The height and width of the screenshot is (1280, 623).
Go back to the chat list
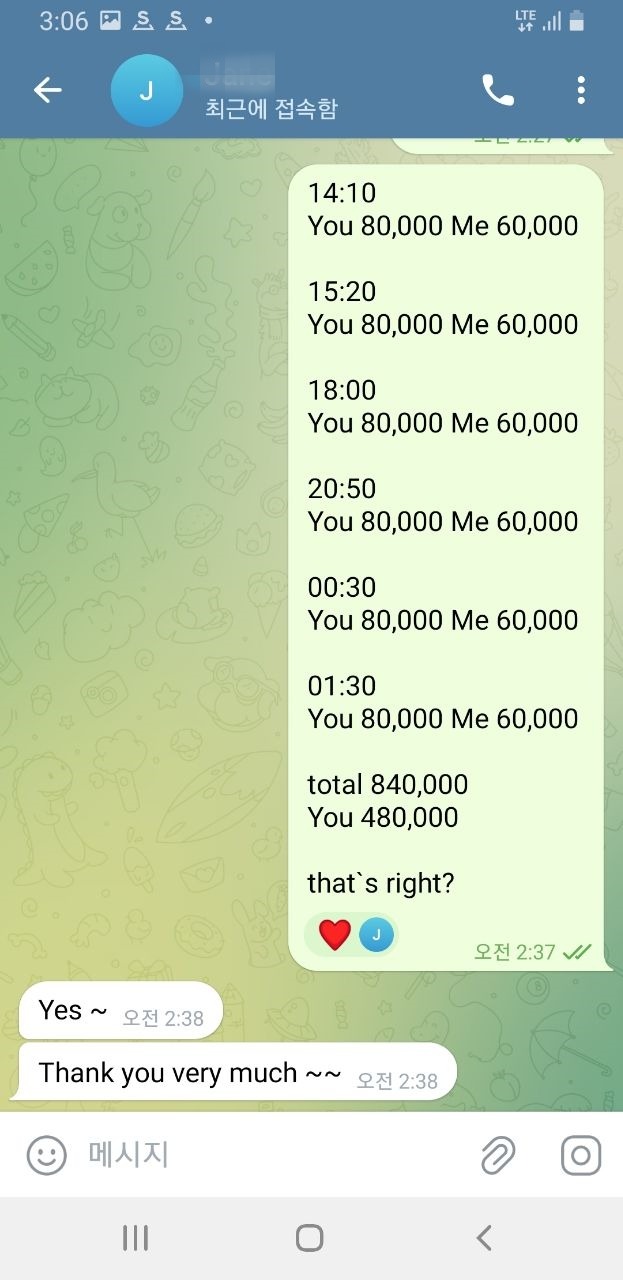point(47,90)
